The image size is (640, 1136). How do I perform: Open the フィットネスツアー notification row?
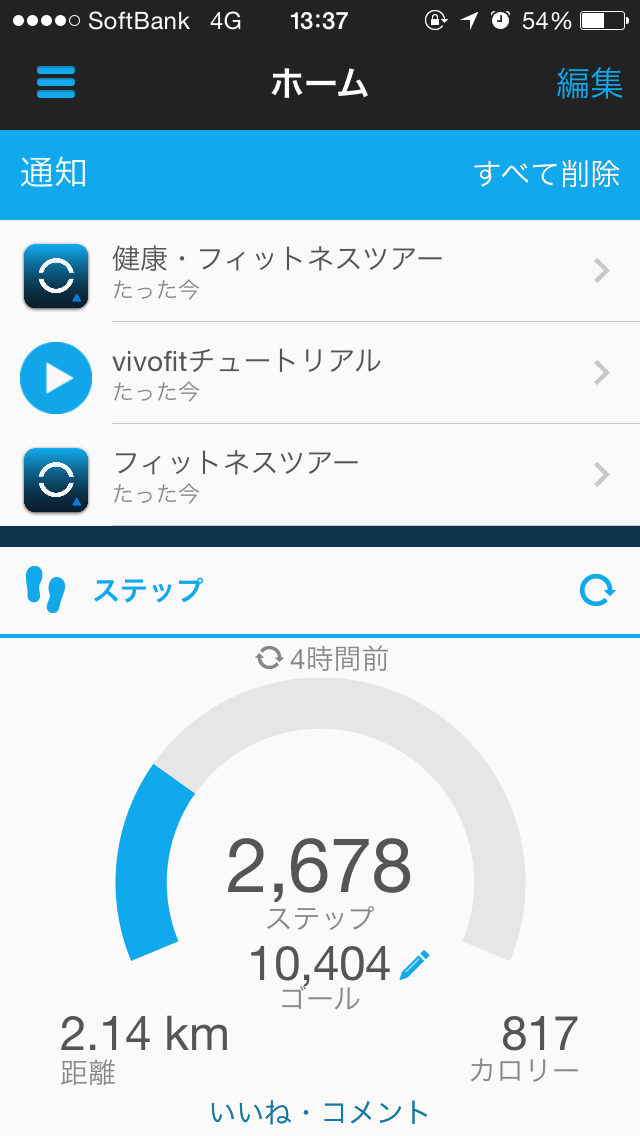tap(320, 475)
